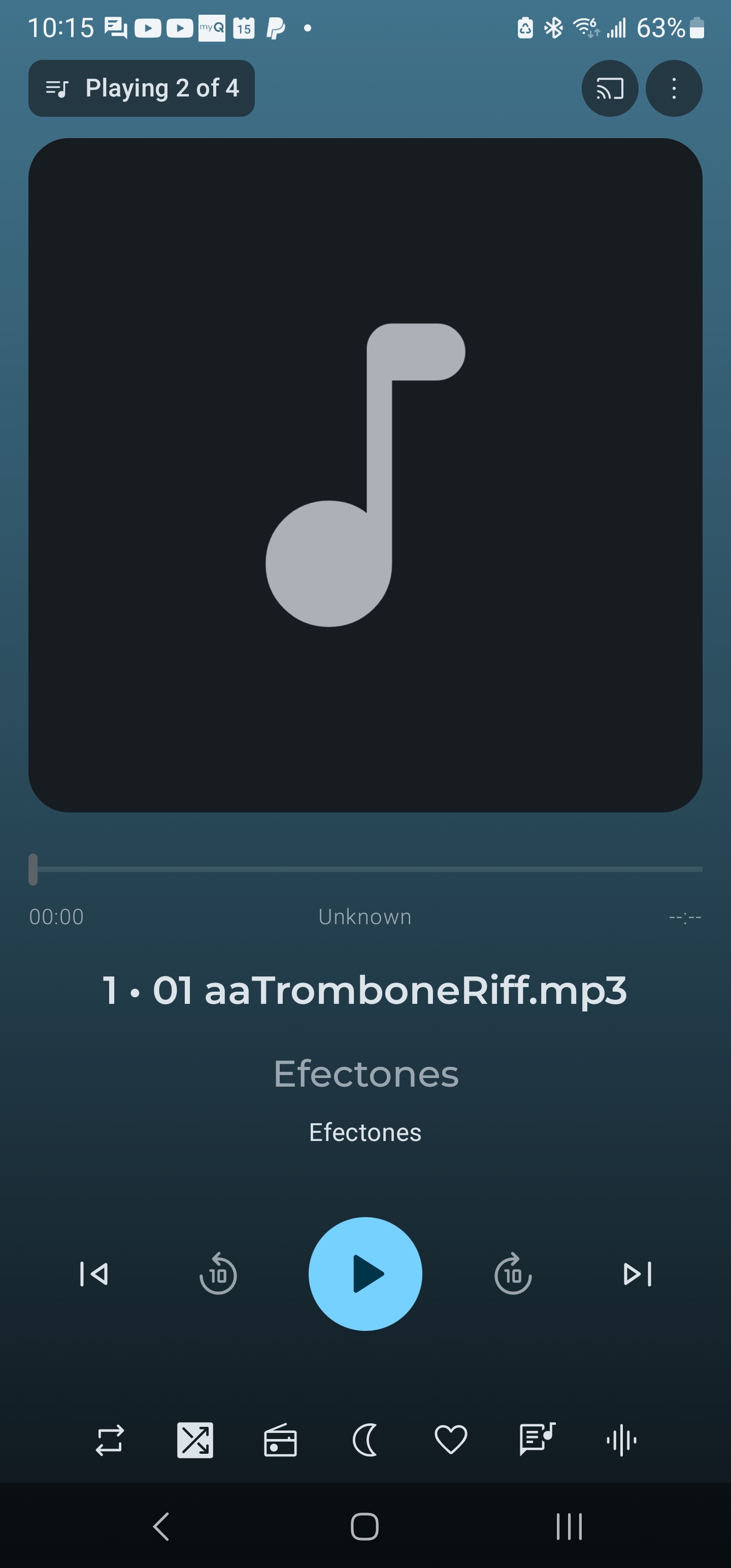The width and height of the screenshot is (731, 1568).
Task: Rewind playback by 10 seconds
Action: click(218, 1273)
